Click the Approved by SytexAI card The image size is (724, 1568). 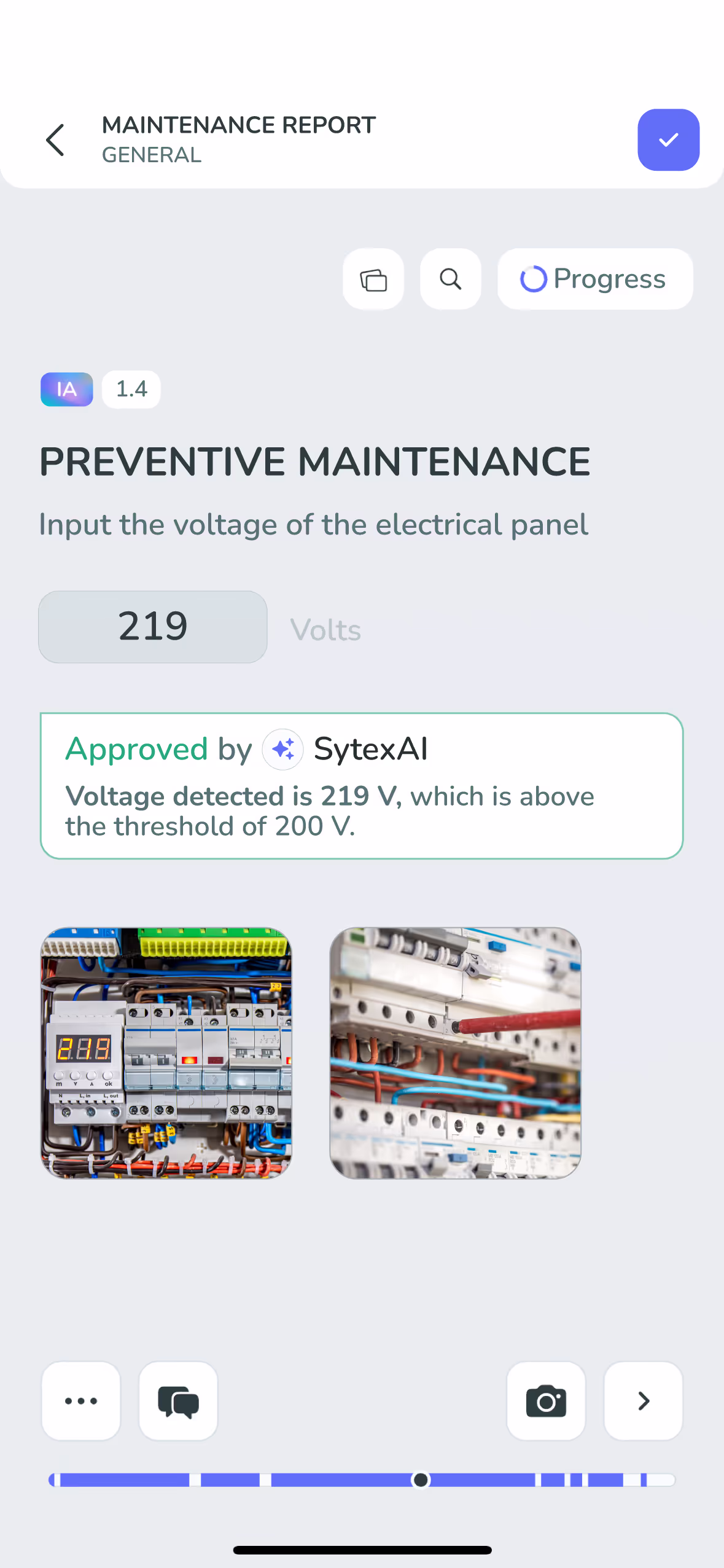point(361,785)
